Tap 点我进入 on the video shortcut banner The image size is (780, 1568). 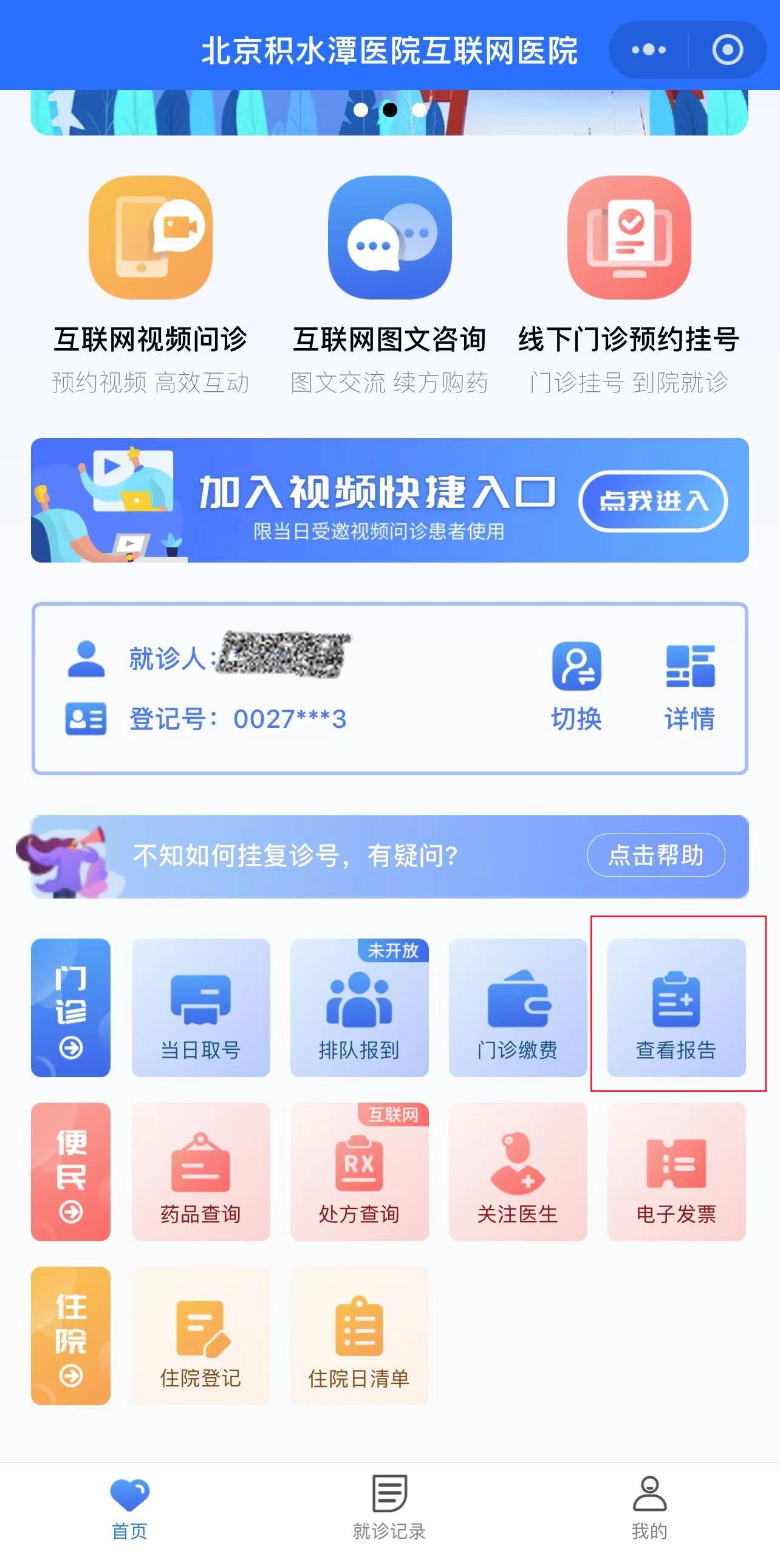[x=652, y=501]
